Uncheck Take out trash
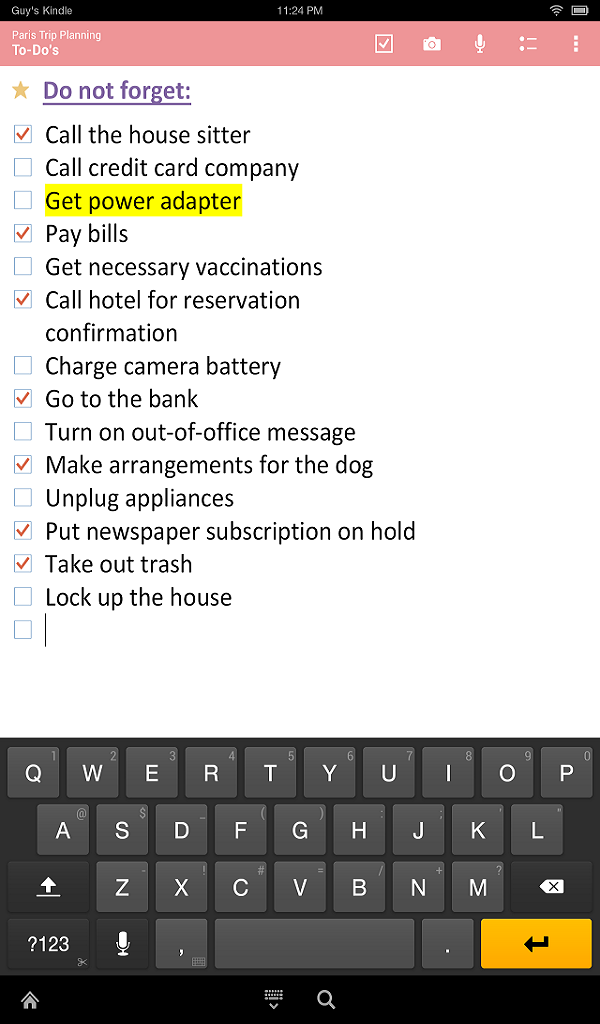This screenshot has width=600, height=1024. tap(23, 564)
